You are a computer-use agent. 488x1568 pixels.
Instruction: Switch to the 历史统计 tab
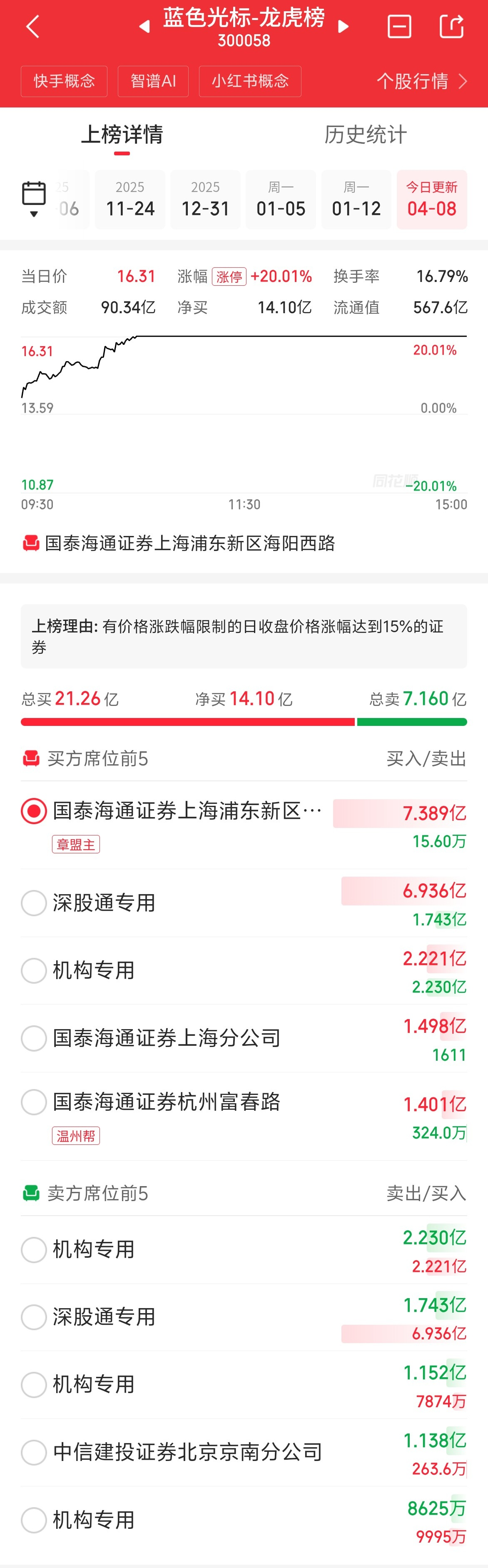(x=365, y=135)
